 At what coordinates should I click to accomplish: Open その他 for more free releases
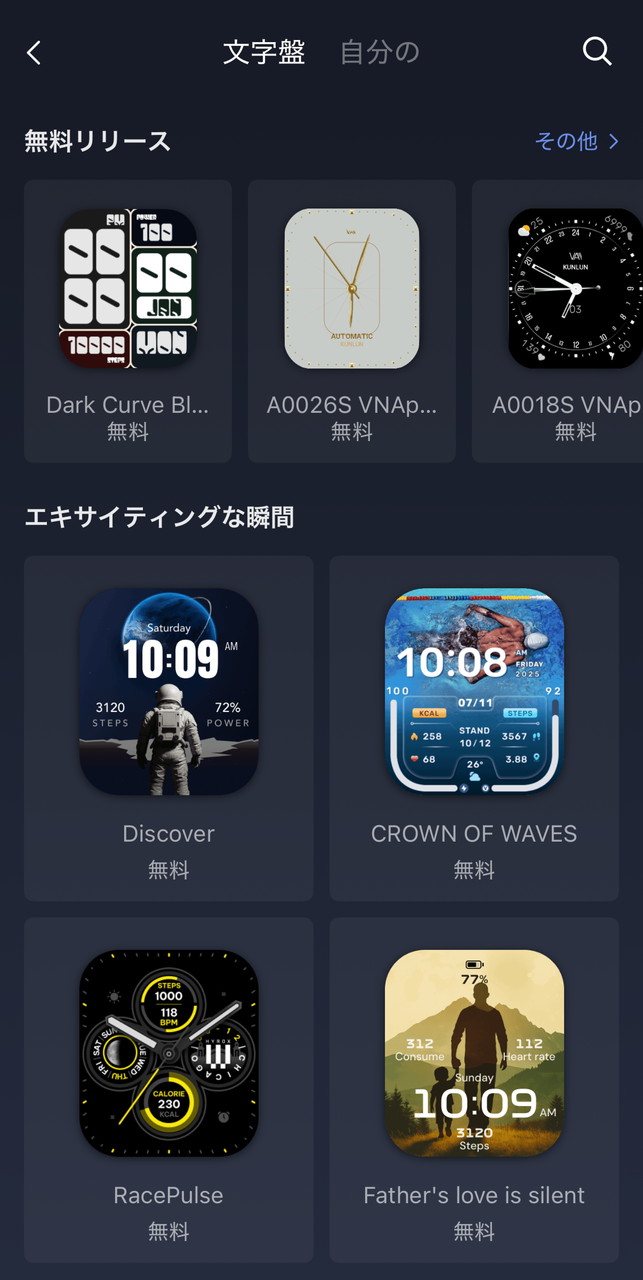(x=577, y=142)
